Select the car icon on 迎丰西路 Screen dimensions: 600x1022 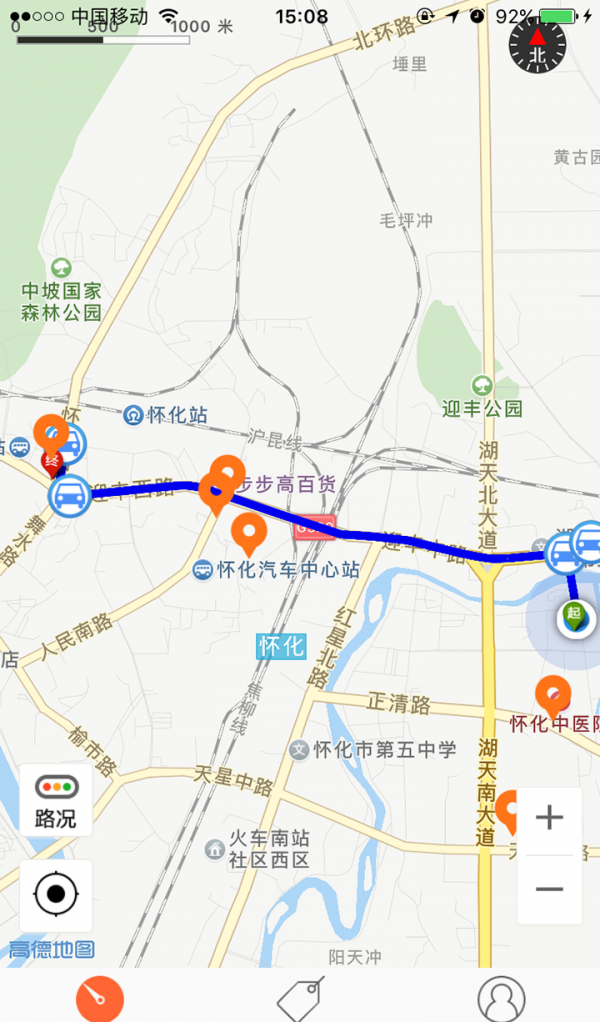pyautogui.click(x=69, y=494)
